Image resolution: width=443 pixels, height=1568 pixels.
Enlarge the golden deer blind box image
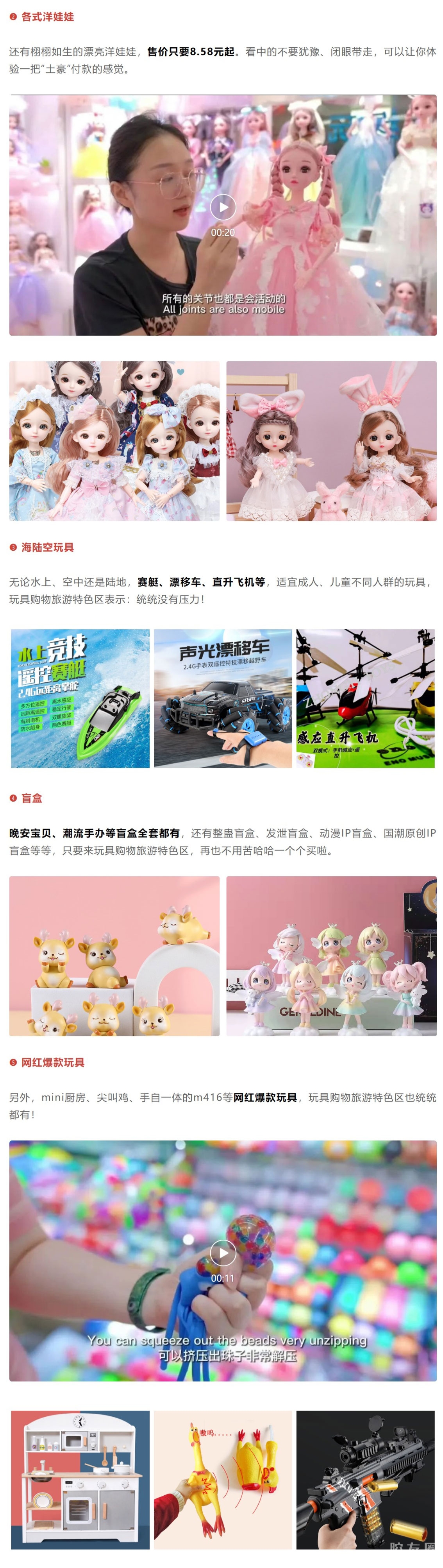click(x=114, y=956)
